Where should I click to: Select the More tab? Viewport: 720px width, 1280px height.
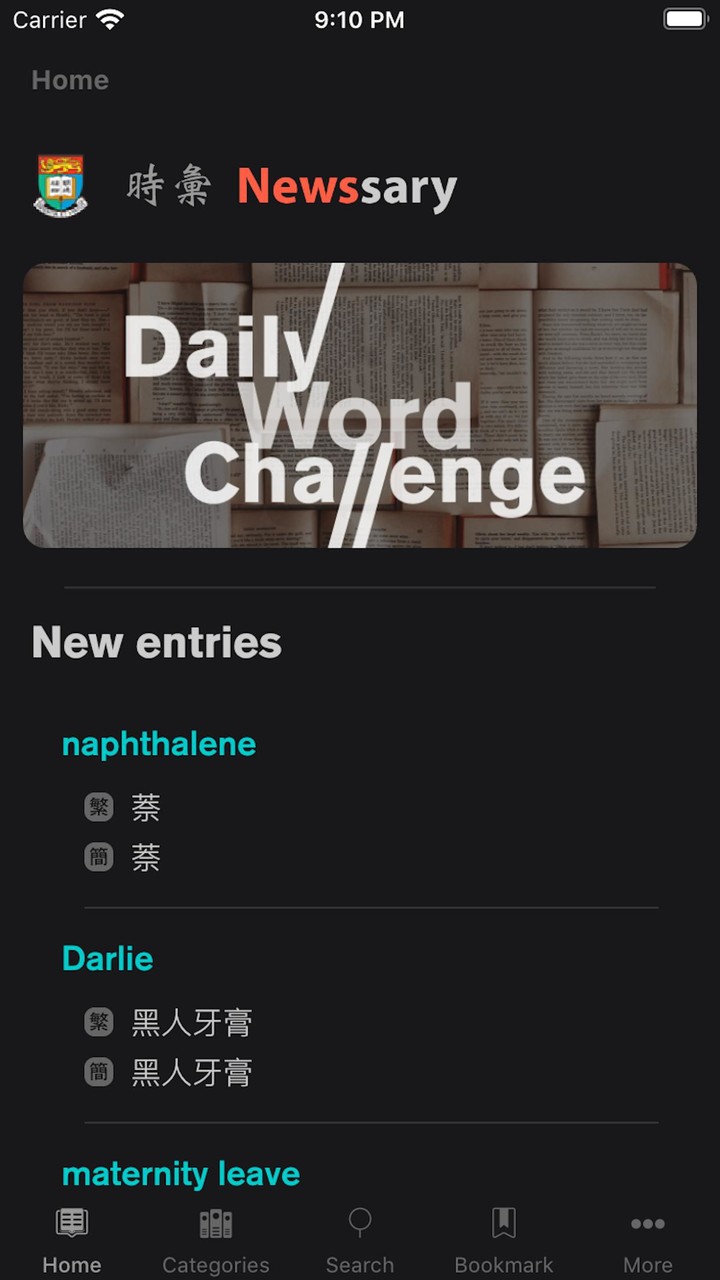(648, 1240)
